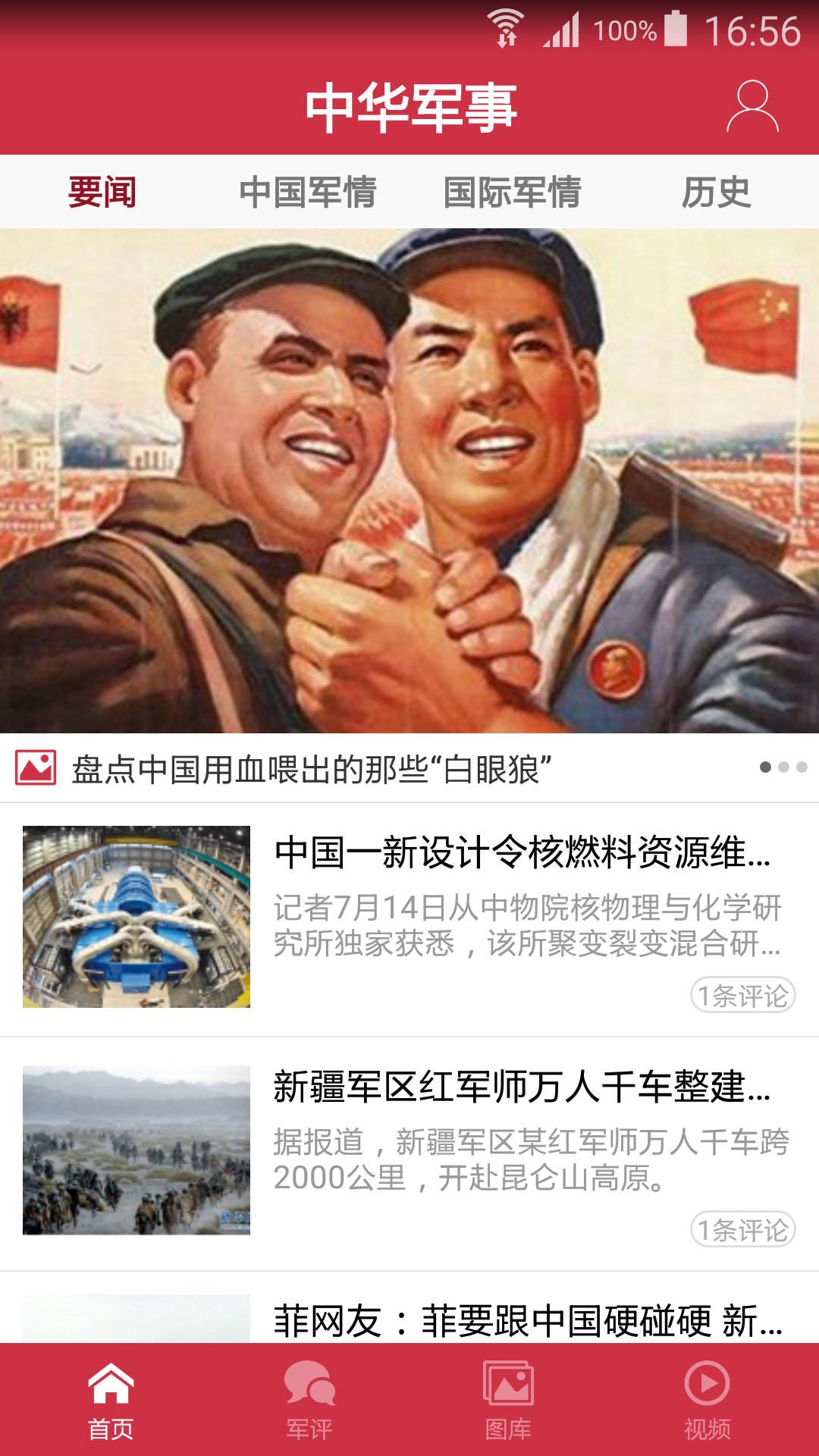
Task: Switch to the 国际军情 tab
Action: [512, 192]
